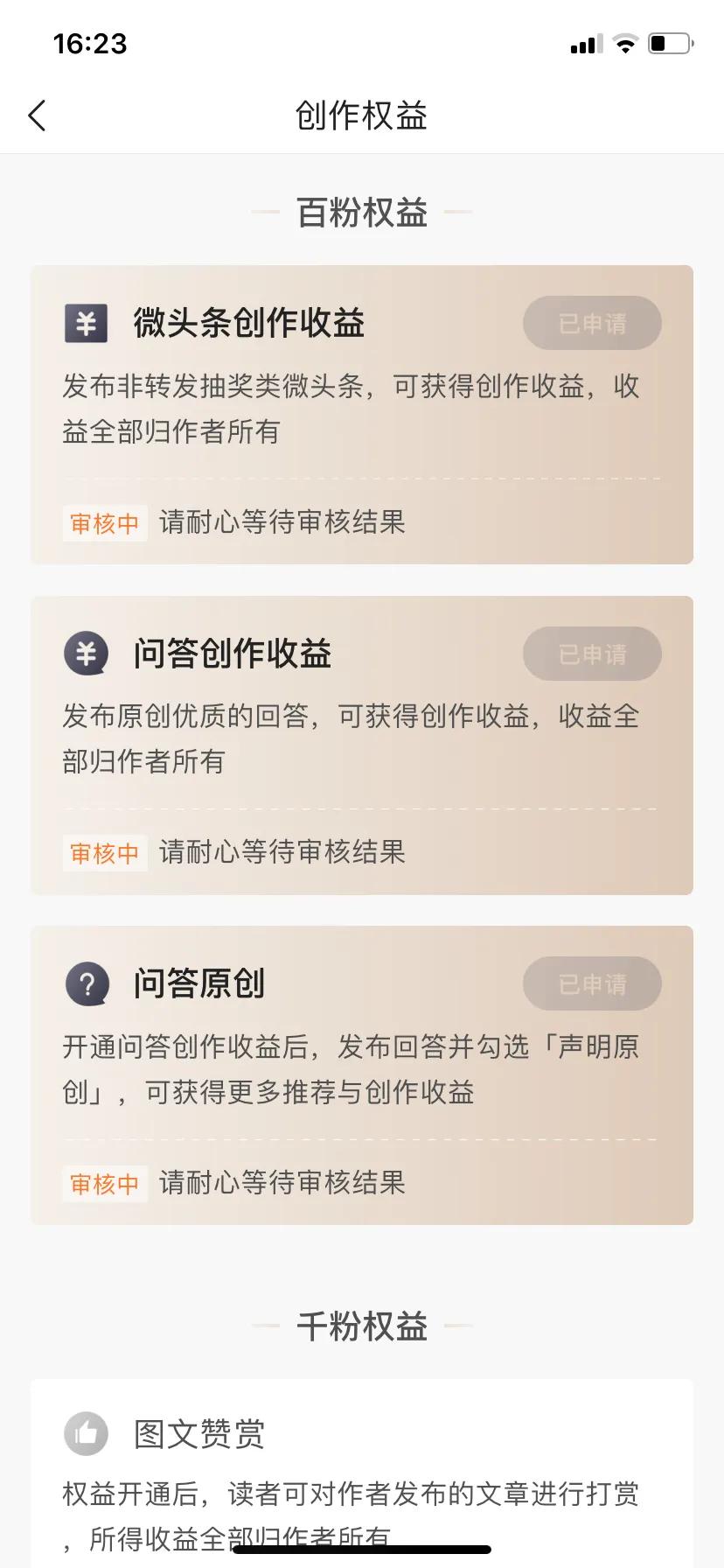Select the 千粉权益 section header
The width and height of the screenshot is (724, 1568).
click(x=362, y=1326)
